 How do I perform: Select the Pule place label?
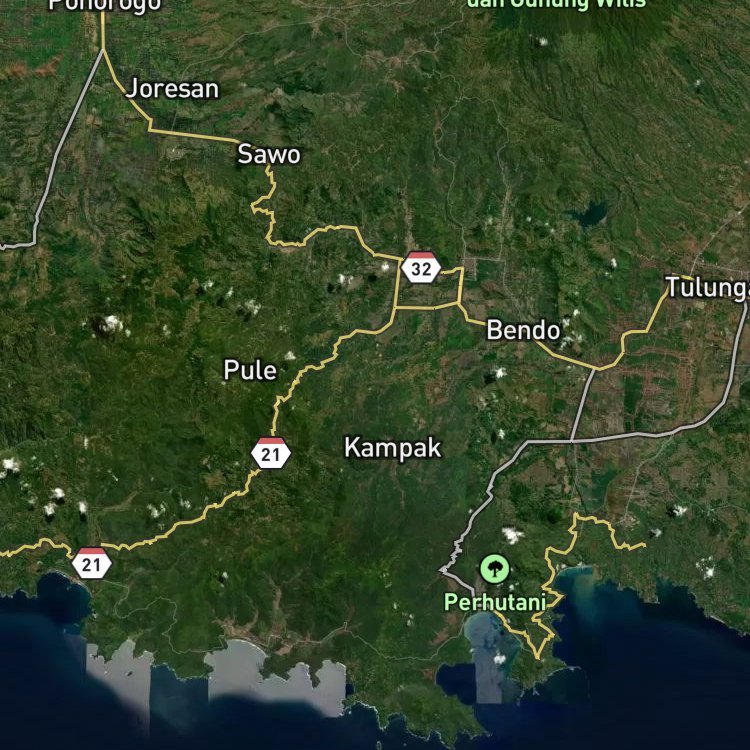click(250, 370)
